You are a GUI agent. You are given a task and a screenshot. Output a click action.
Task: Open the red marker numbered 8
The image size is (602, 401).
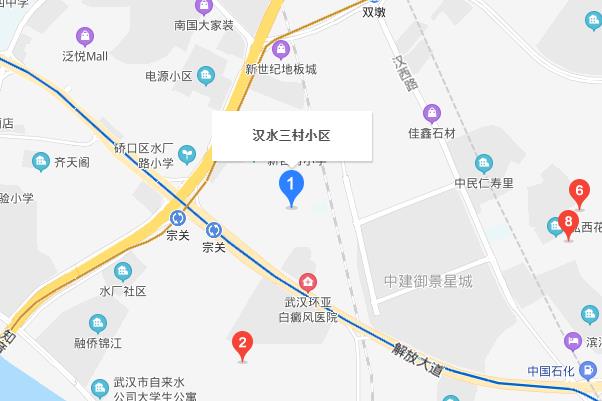click(x=568, y=223)
